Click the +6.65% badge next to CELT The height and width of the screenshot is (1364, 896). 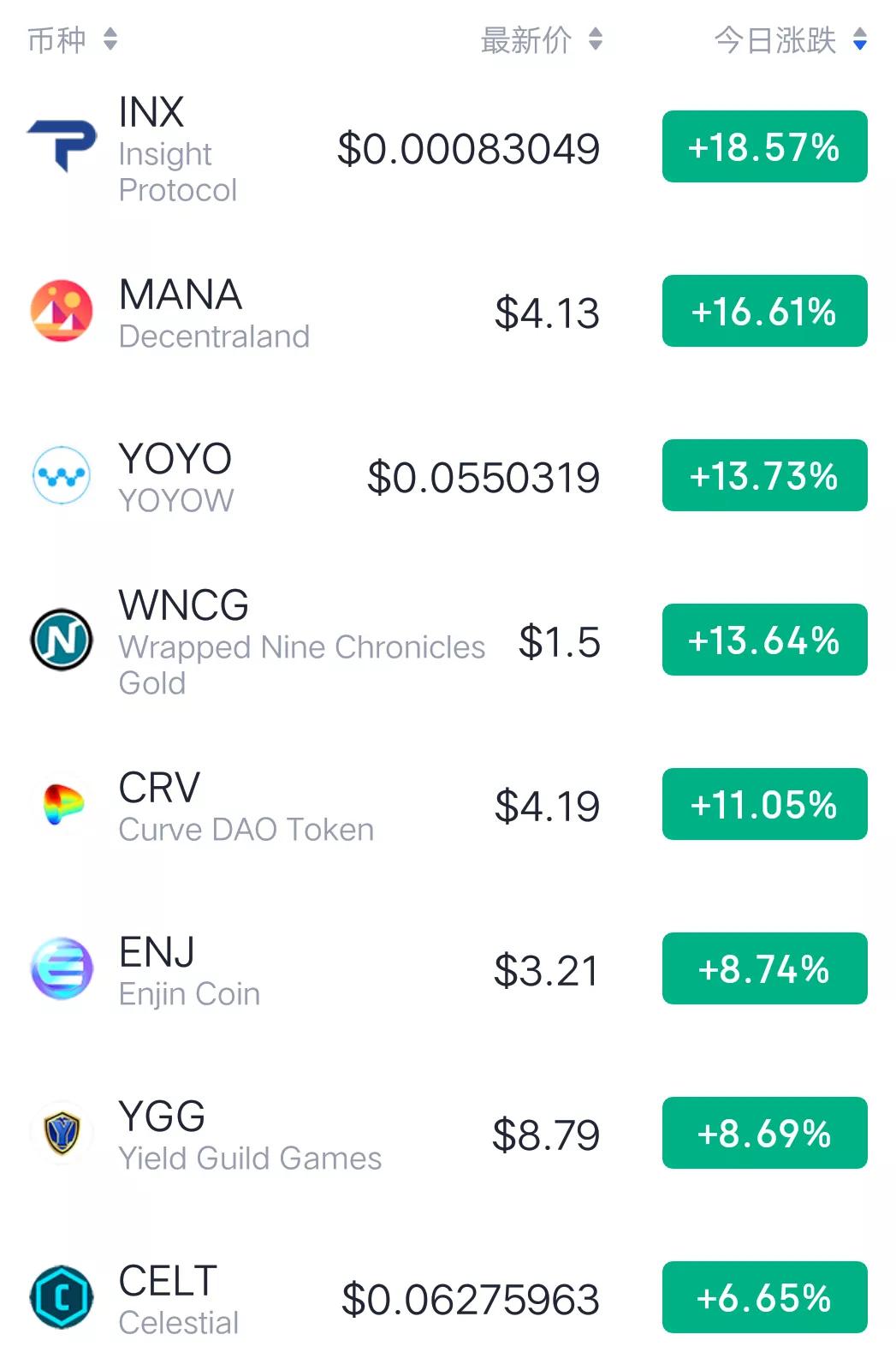pyautogui.click(x=764, y=1297)
